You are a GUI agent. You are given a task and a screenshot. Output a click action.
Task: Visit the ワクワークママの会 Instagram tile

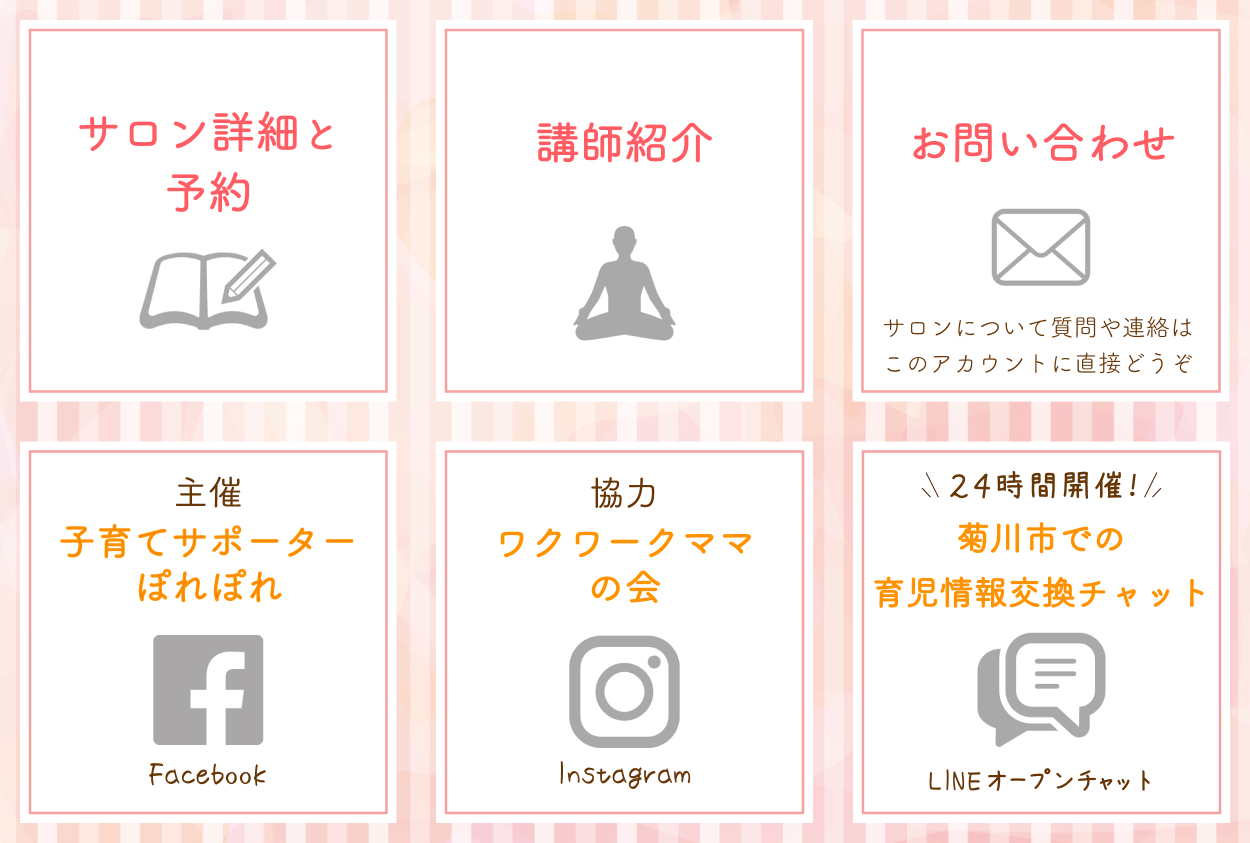pyautogui.click(x=624, y=632)
